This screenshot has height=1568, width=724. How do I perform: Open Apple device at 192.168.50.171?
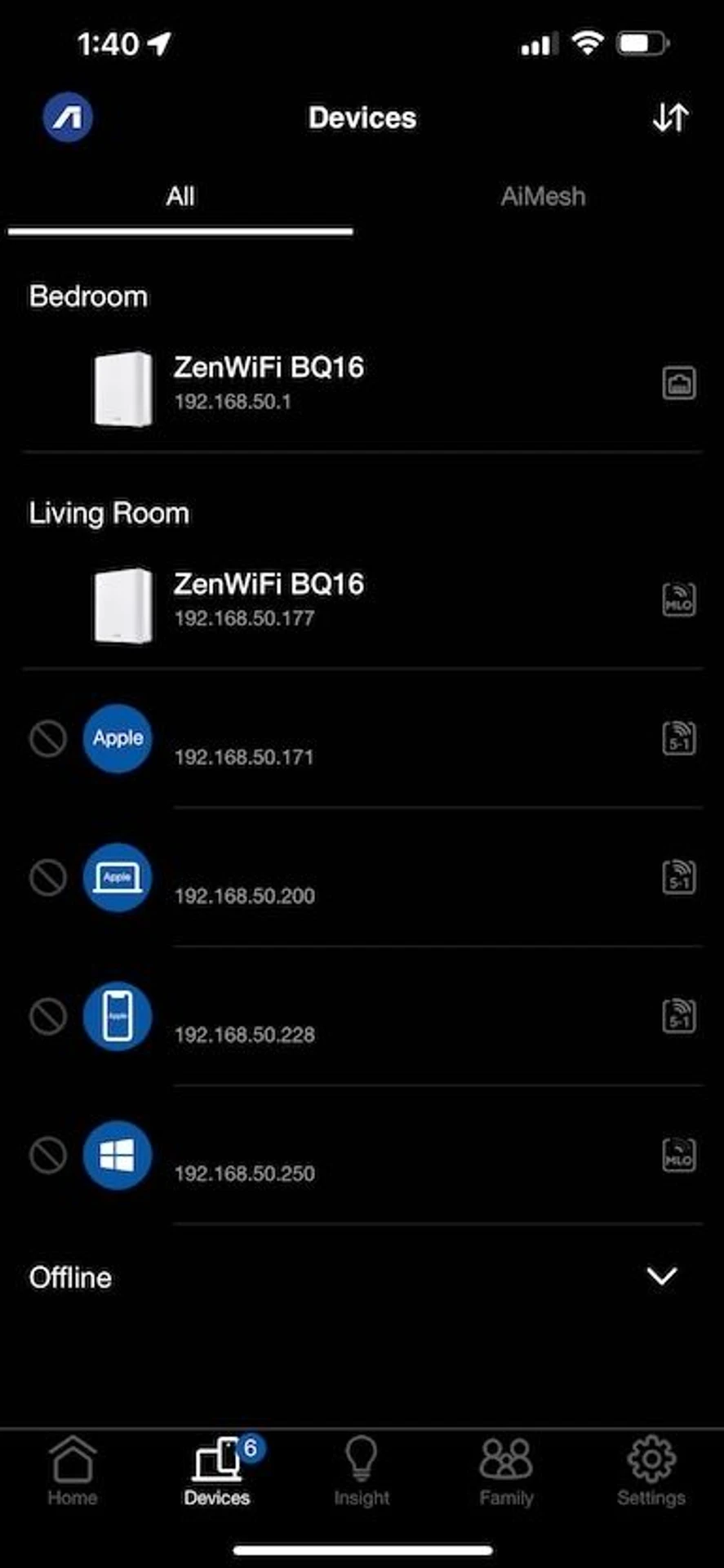pos(245,742)
